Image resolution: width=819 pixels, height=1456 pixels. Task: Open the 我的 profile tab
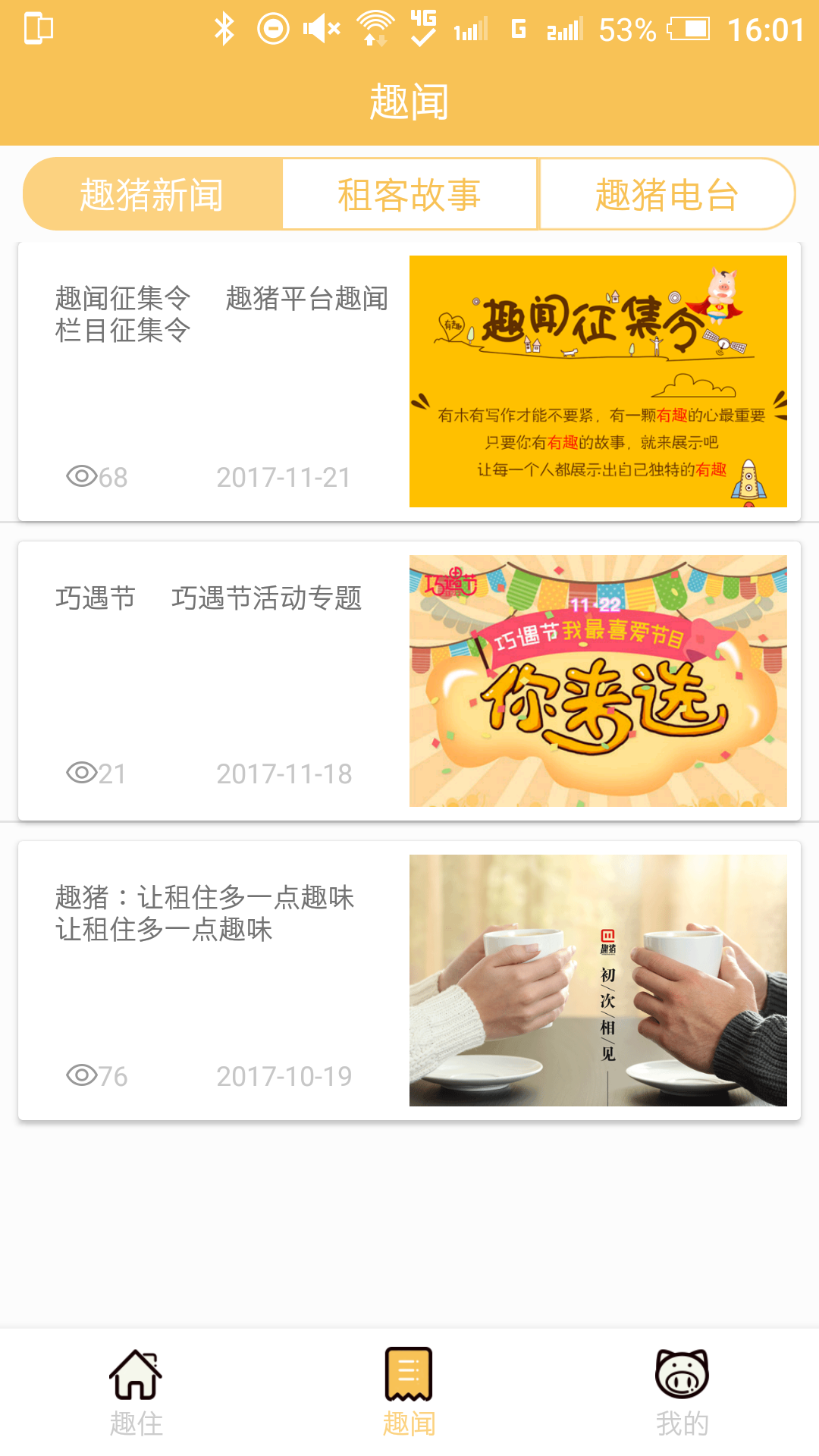tap(682, 1392)
